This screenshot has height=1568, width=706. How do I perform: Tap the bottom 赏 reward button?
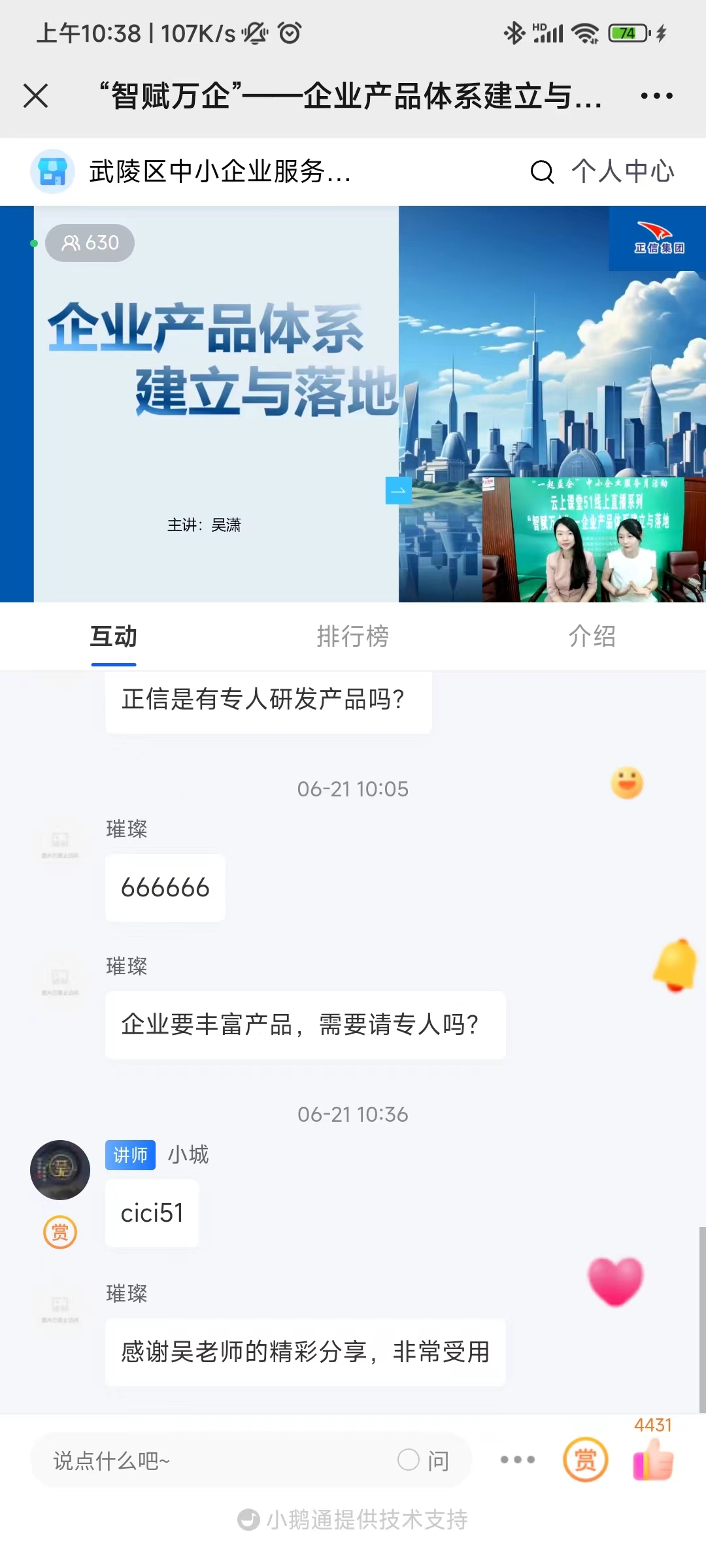(585, 1460)
